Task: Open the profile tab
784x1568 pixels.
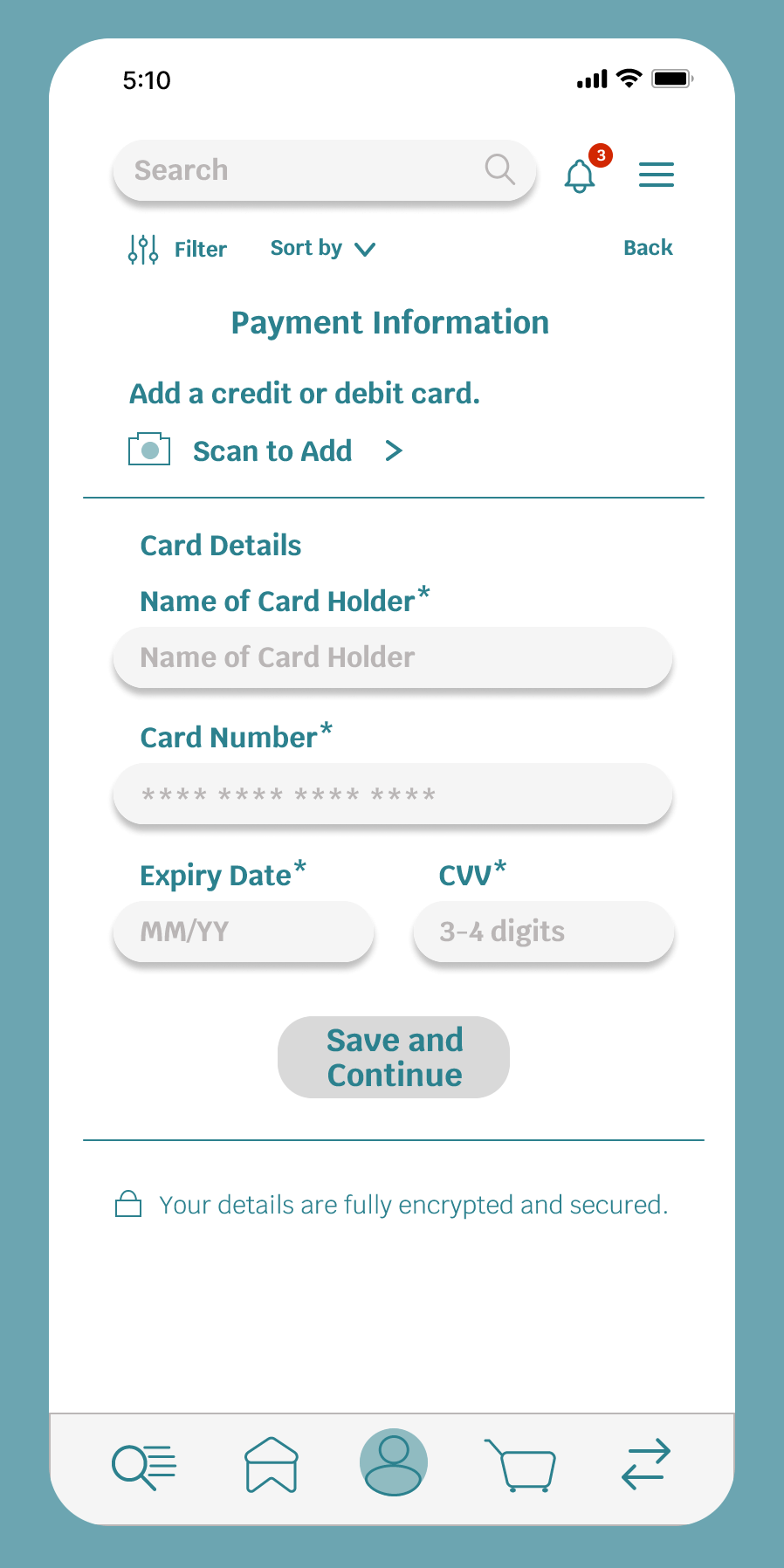Action: click(394, 1462)
